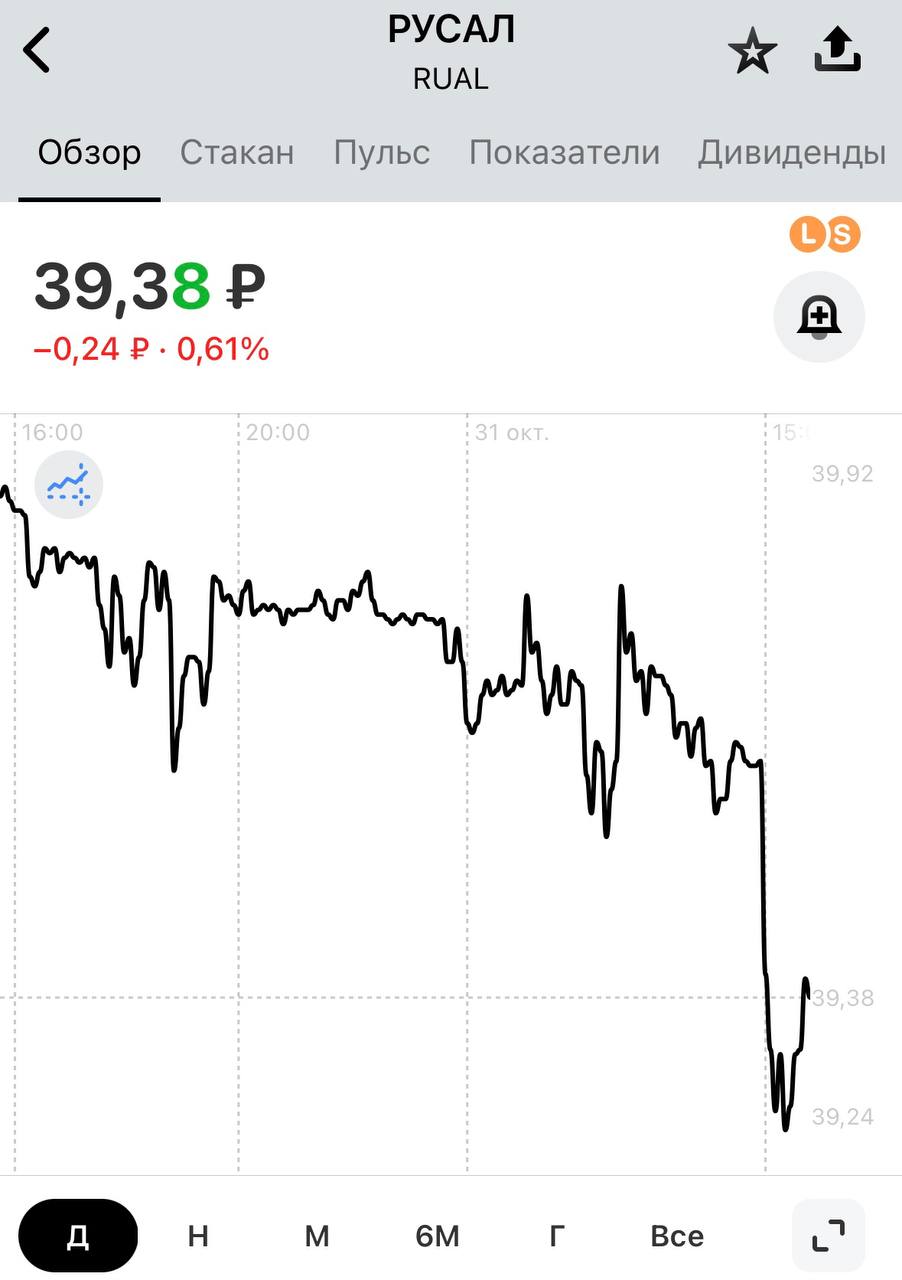Switch chart period to М (month)
This screenshot has height=1280, width=902.
click(317, 1236)
